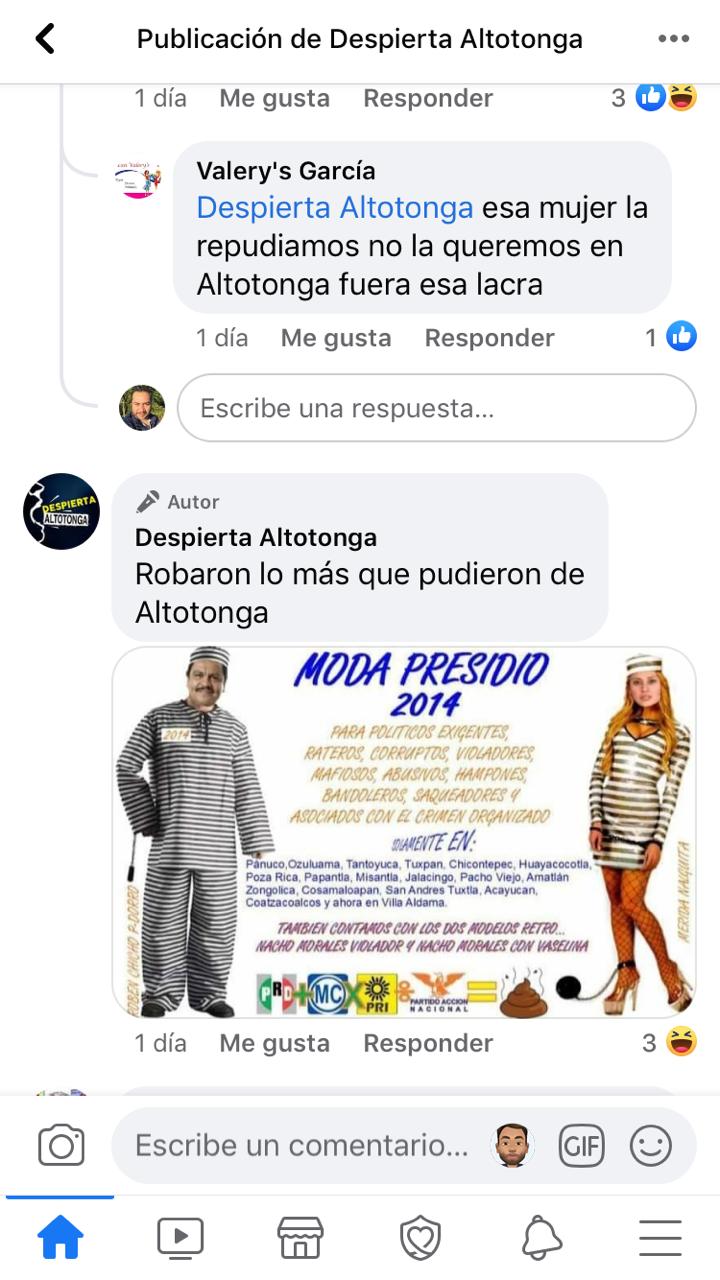Switch to the Marketplace tab
Screen dimensions: 720x1280
[x=300, y=1238]
